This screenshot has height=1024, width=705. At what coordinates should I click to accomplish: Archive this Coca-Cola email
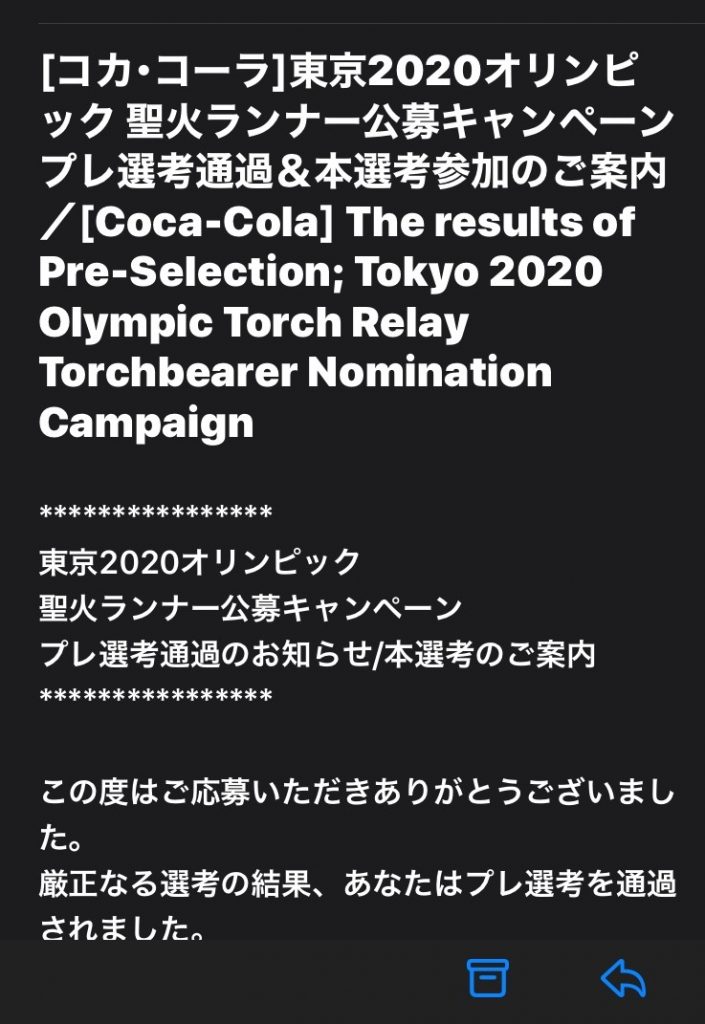[488, 979]
